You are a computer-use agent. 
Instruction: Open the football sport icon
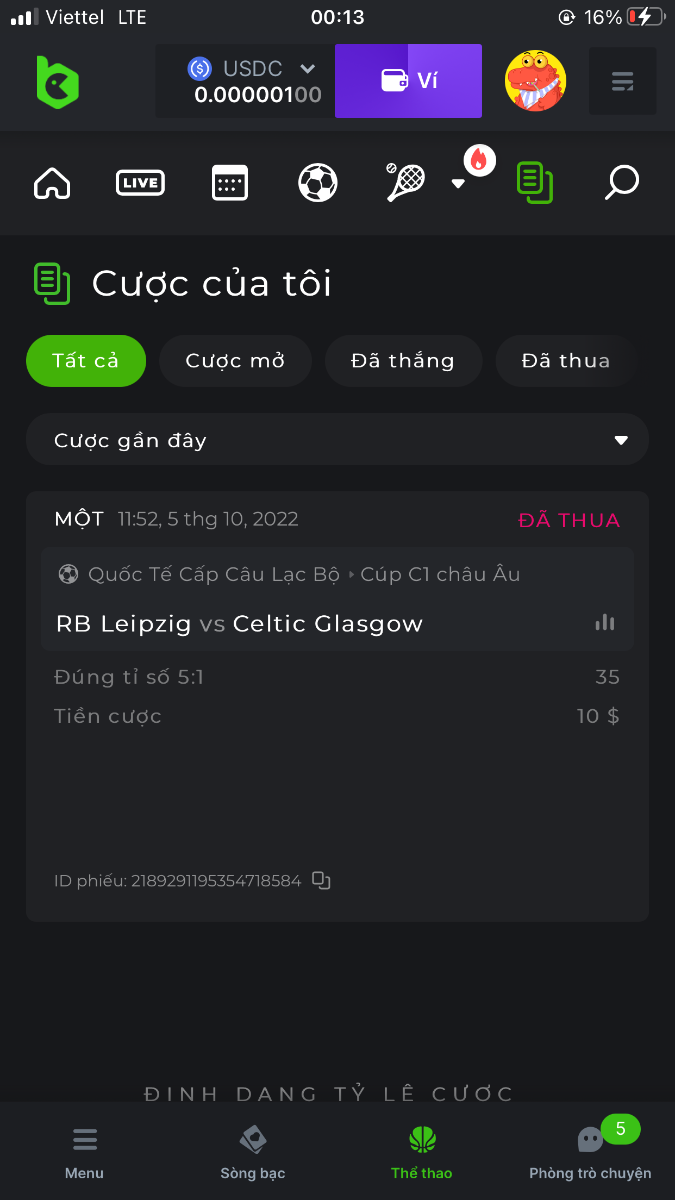pos(317,183)
